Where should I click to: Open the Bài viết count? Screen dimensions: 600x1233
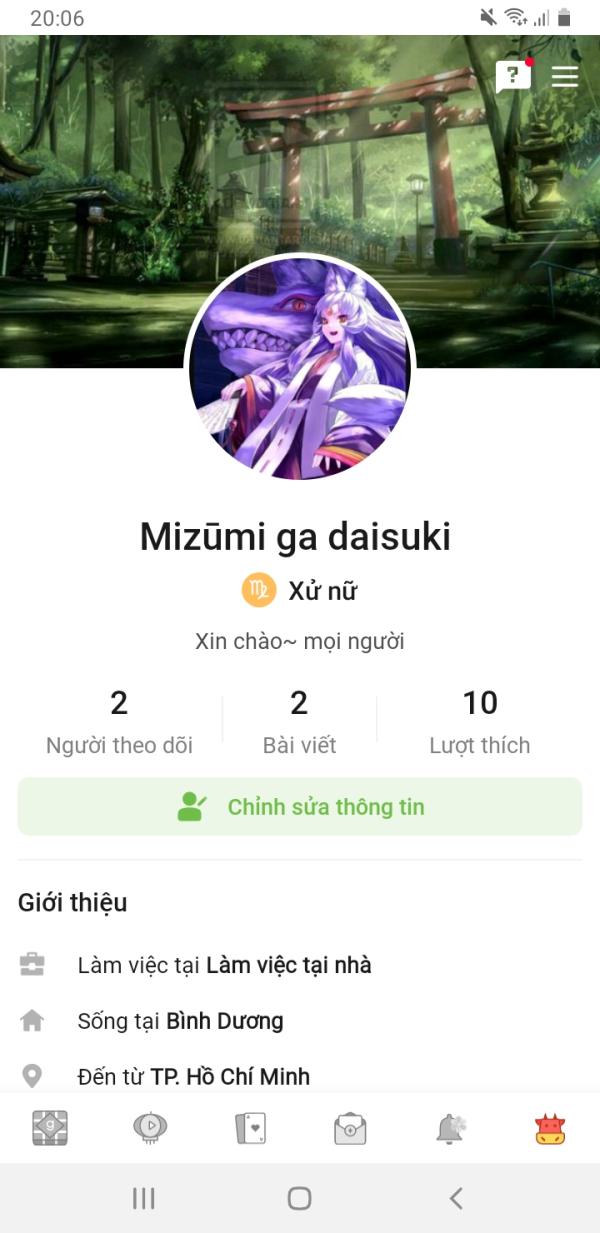point(299,722)
